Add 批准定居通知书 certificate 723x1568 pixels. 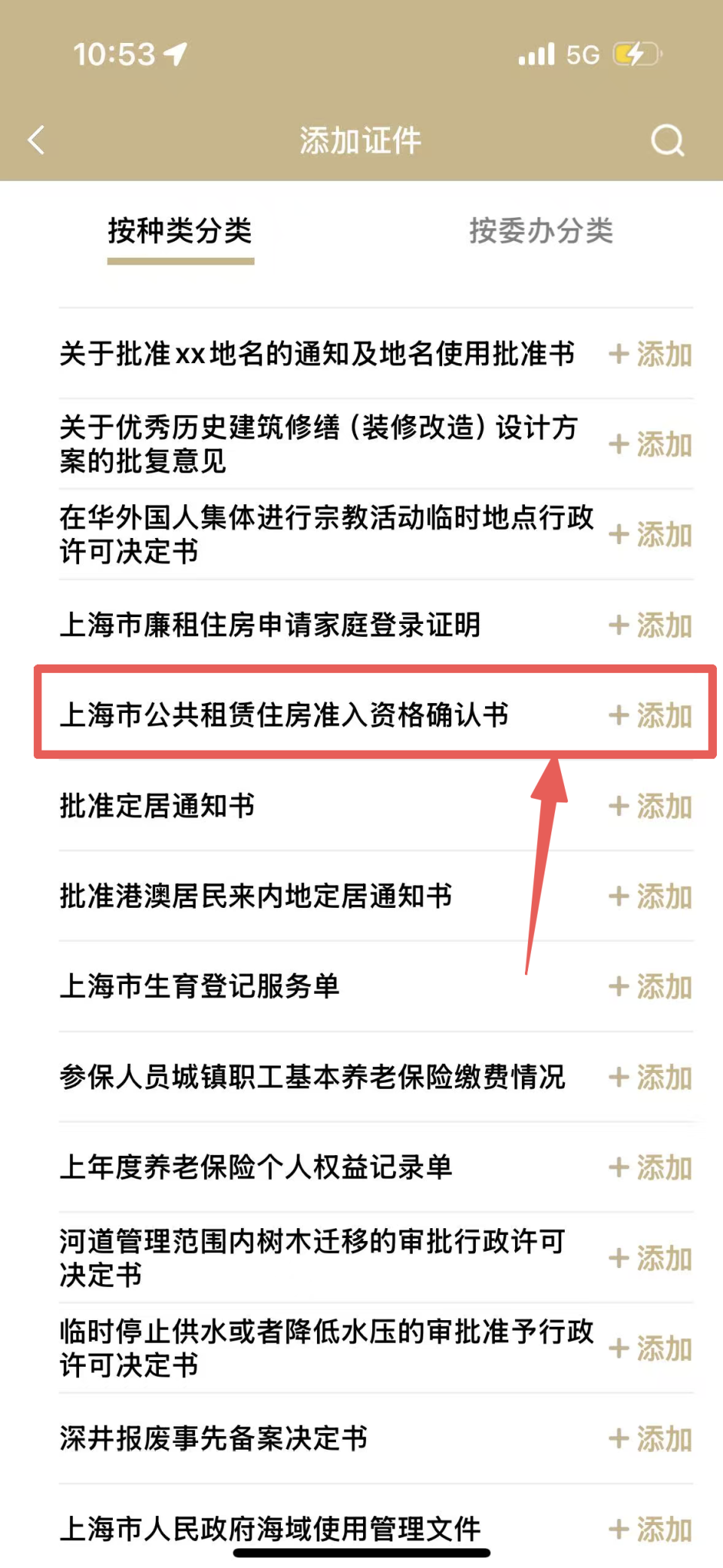[x=651, y=806]
